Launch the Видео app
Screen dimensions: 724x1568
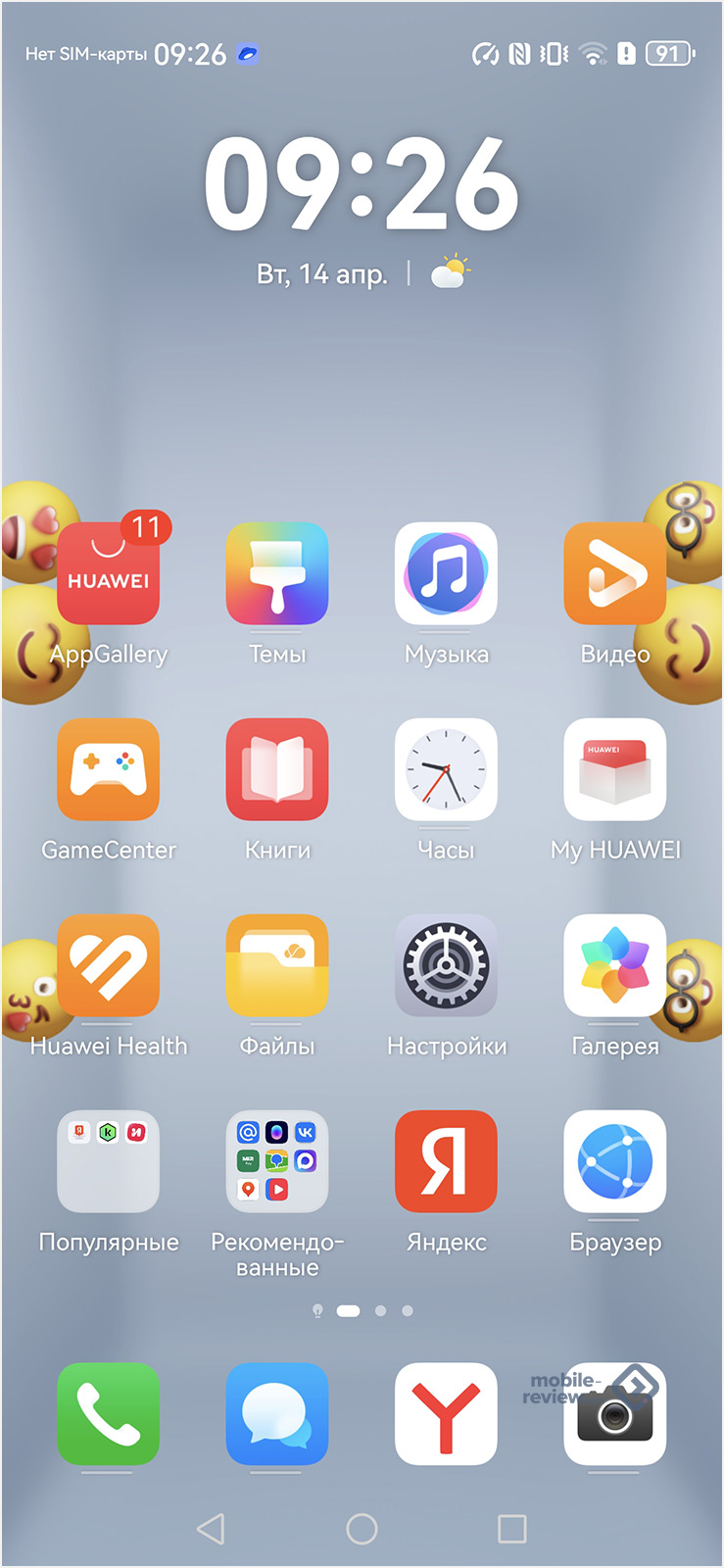click(x=614, y=574)
